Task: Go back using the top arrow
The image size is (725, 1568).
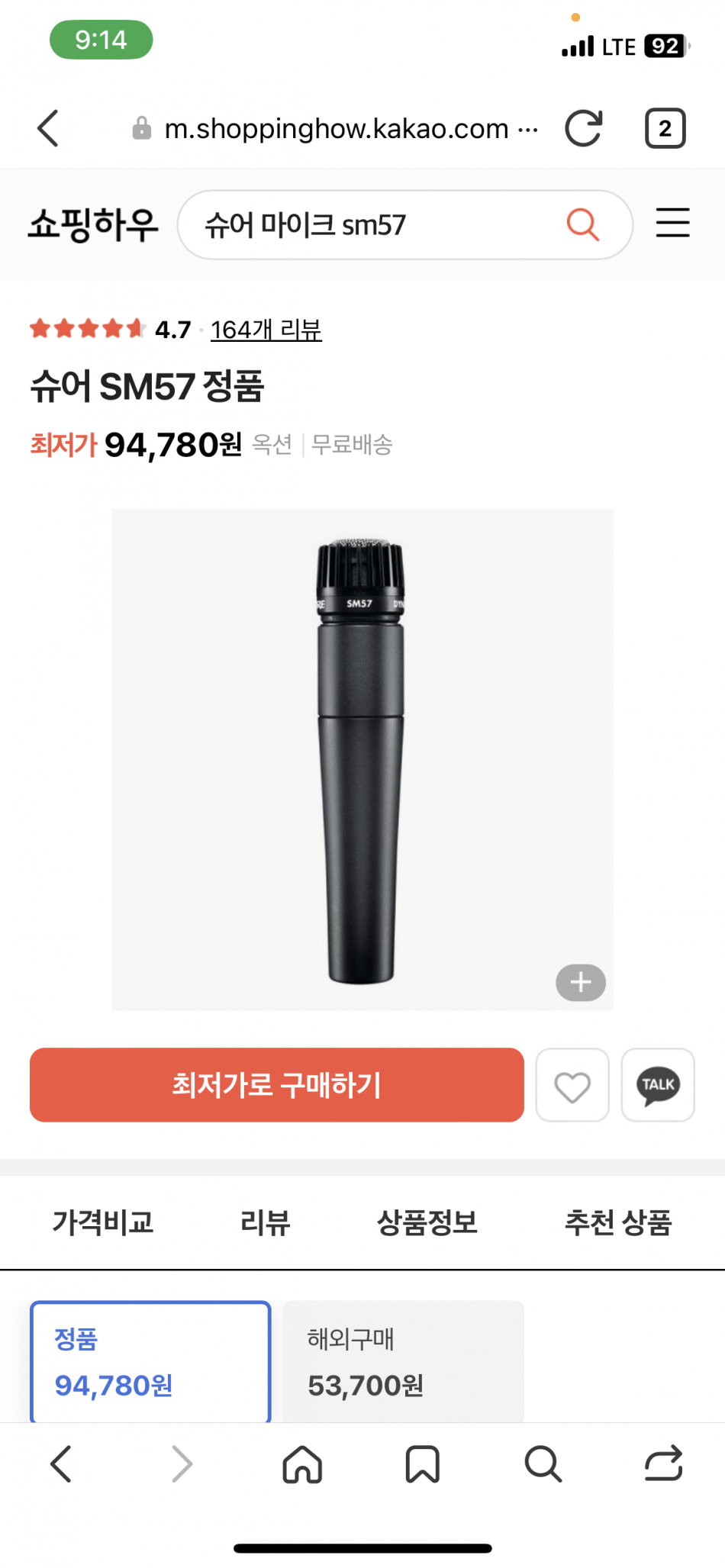Action: coord(48,128)
